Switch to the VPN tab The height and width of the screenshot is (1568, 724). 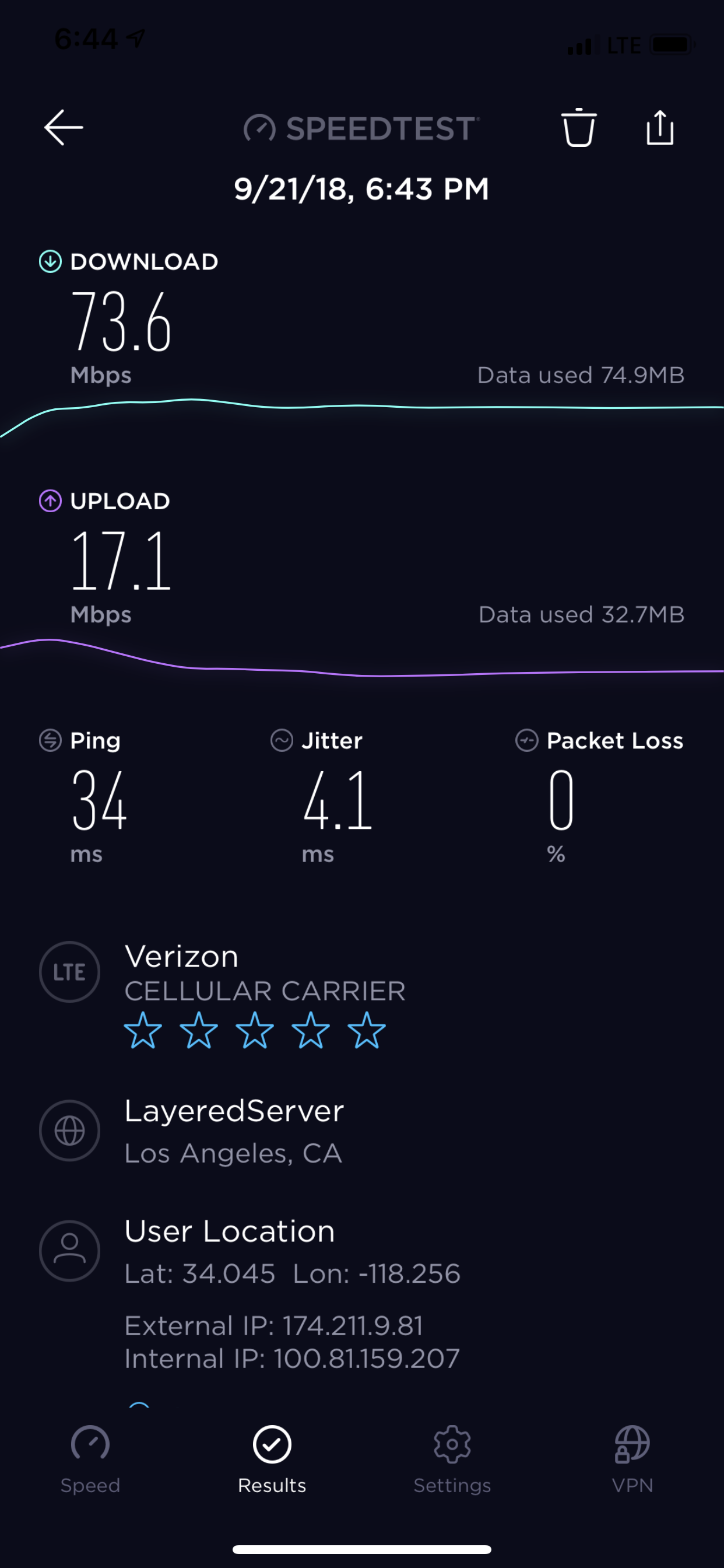[x=632, y=1459]
